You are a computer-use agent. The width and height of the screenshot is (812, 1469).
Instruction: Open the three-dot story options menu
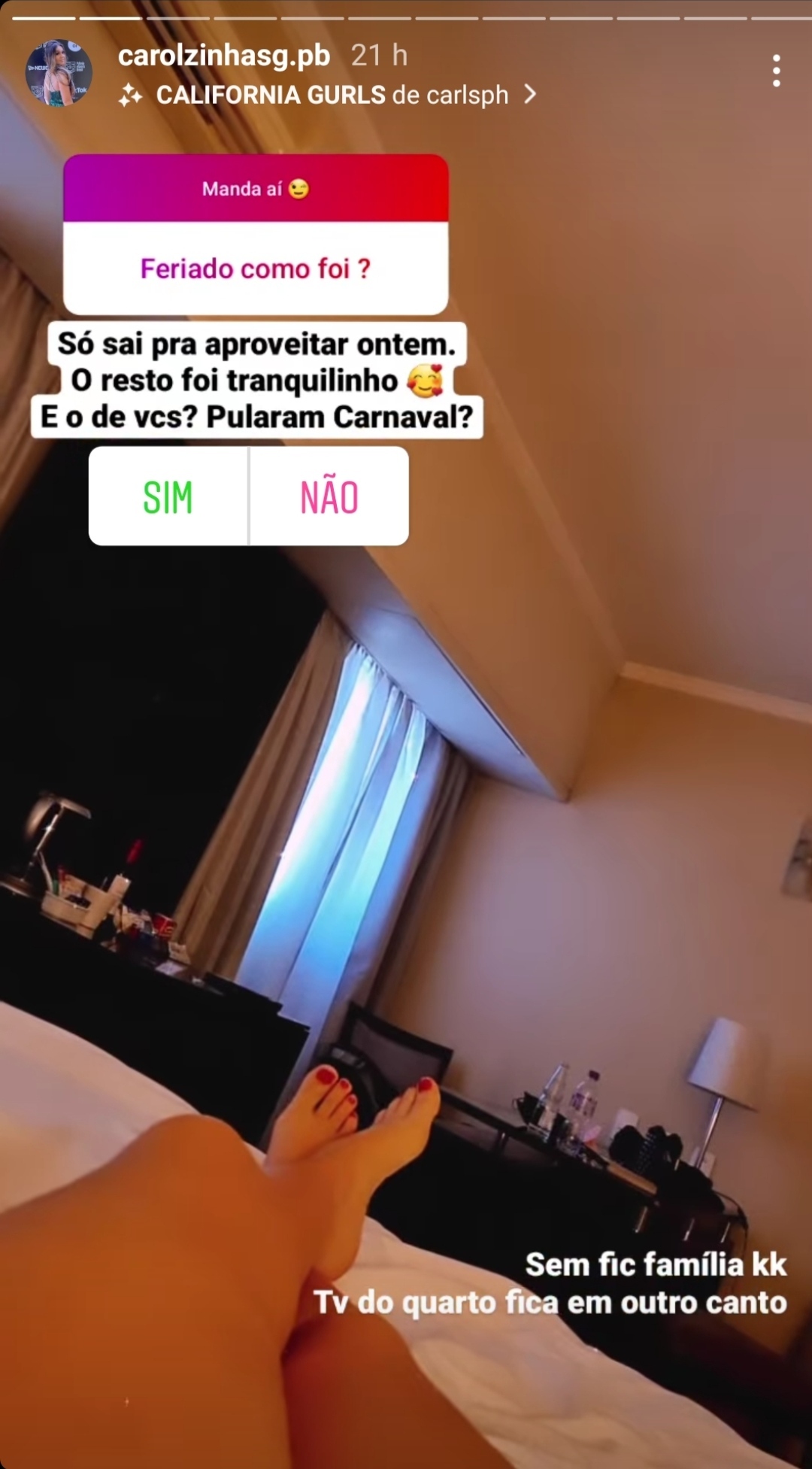[776, 71]
